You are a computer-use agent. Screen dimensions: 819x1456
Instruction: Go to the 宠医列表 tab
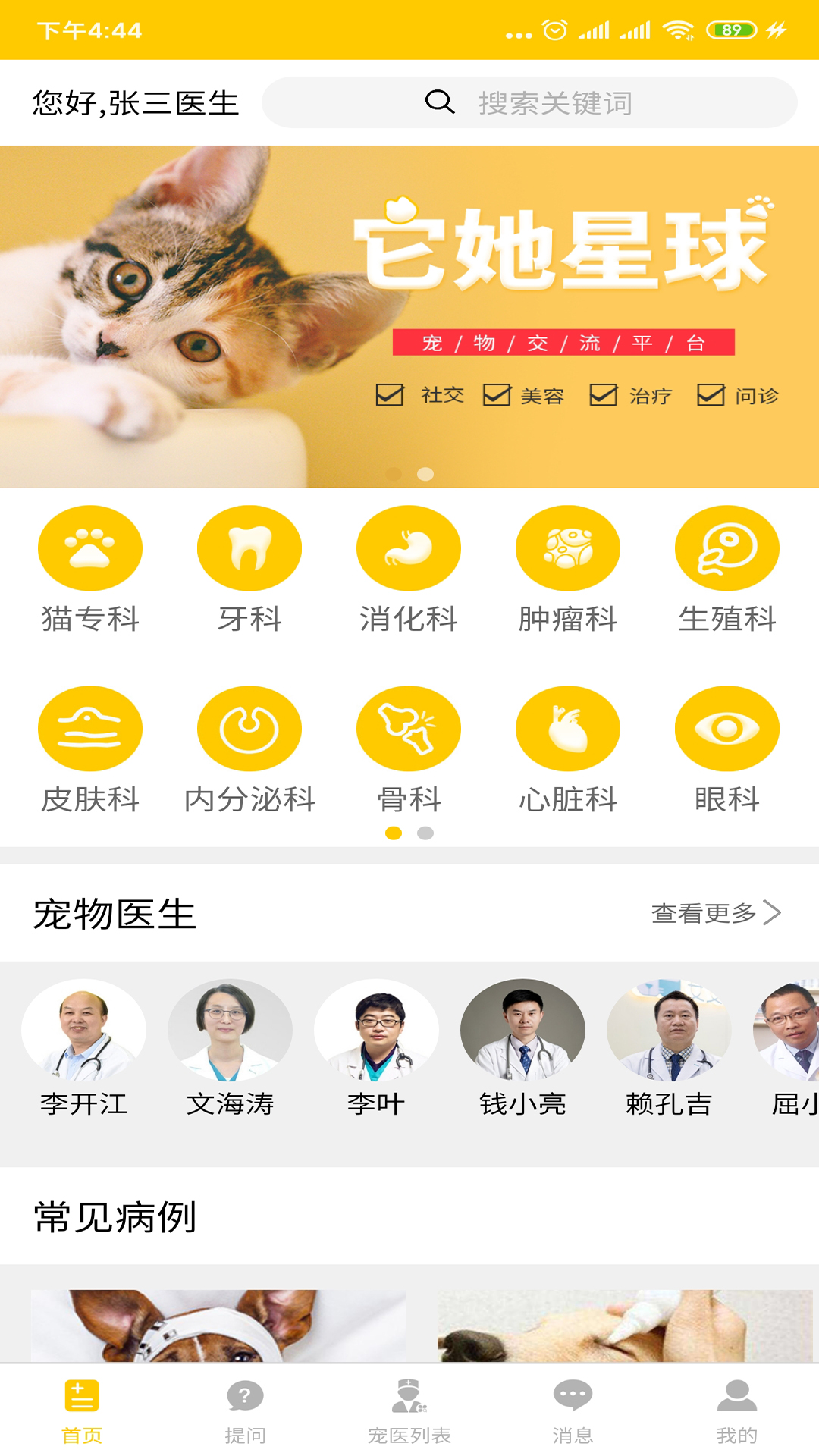(409, 1410)
